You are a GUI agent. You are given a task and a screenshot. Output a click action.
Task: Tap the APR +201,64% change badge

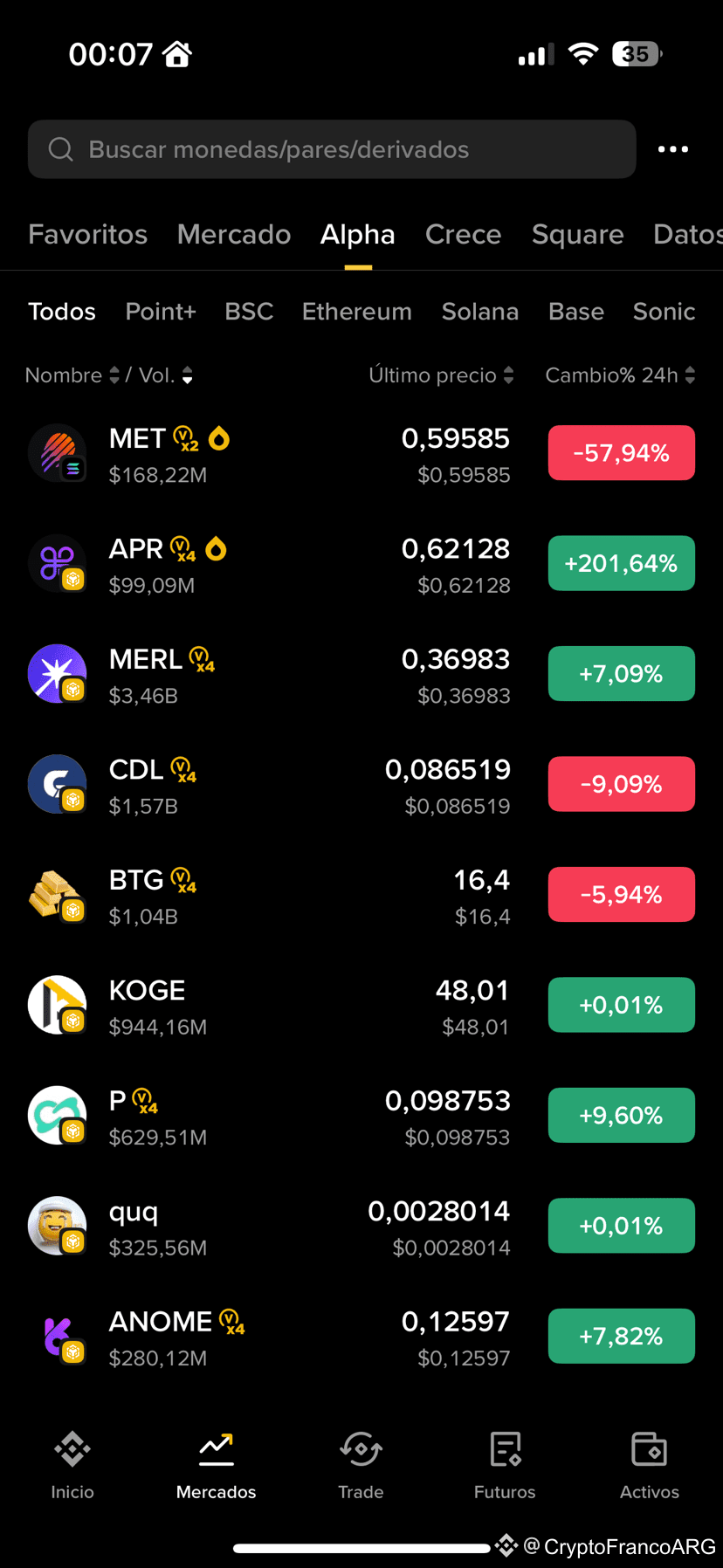click(x=621, y=563)
